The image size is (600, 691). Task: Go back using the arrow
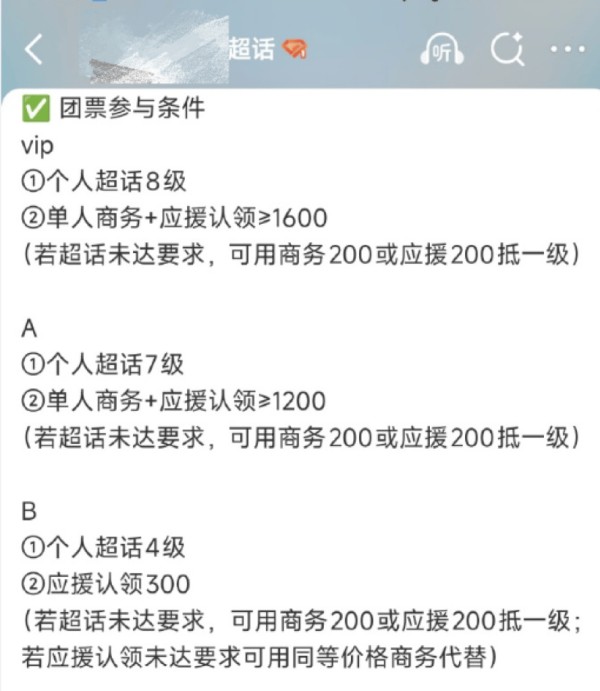(34, 49)
